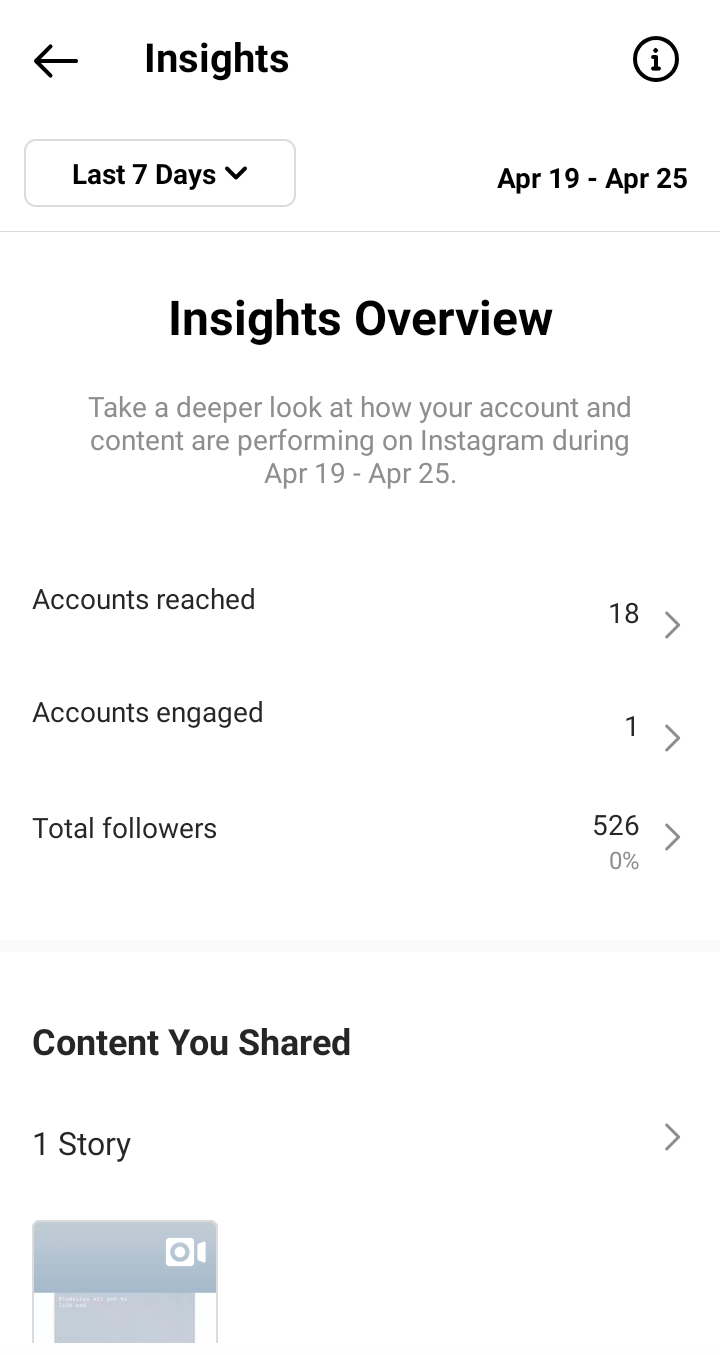The height and width of the screenshot is (1355, 720).
Task: Open the Insights info icon
Action: pos(656,60)
